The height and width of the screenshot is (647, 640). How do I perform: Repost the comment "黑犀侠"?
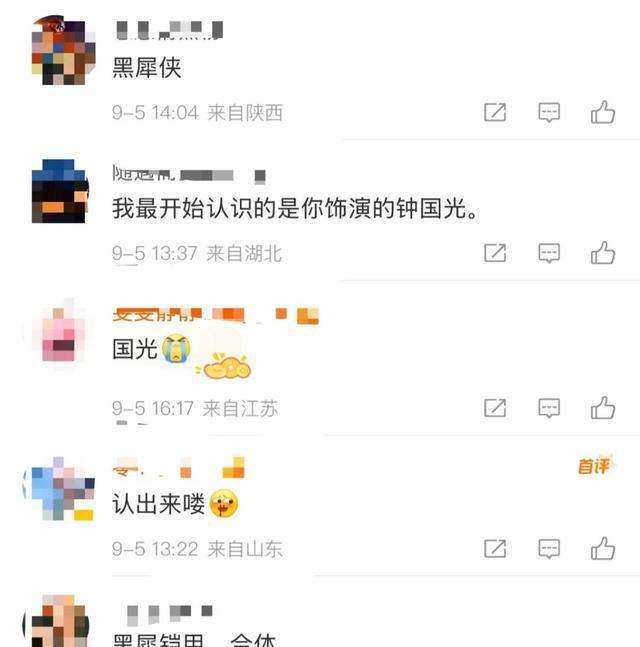pos(495,113)
